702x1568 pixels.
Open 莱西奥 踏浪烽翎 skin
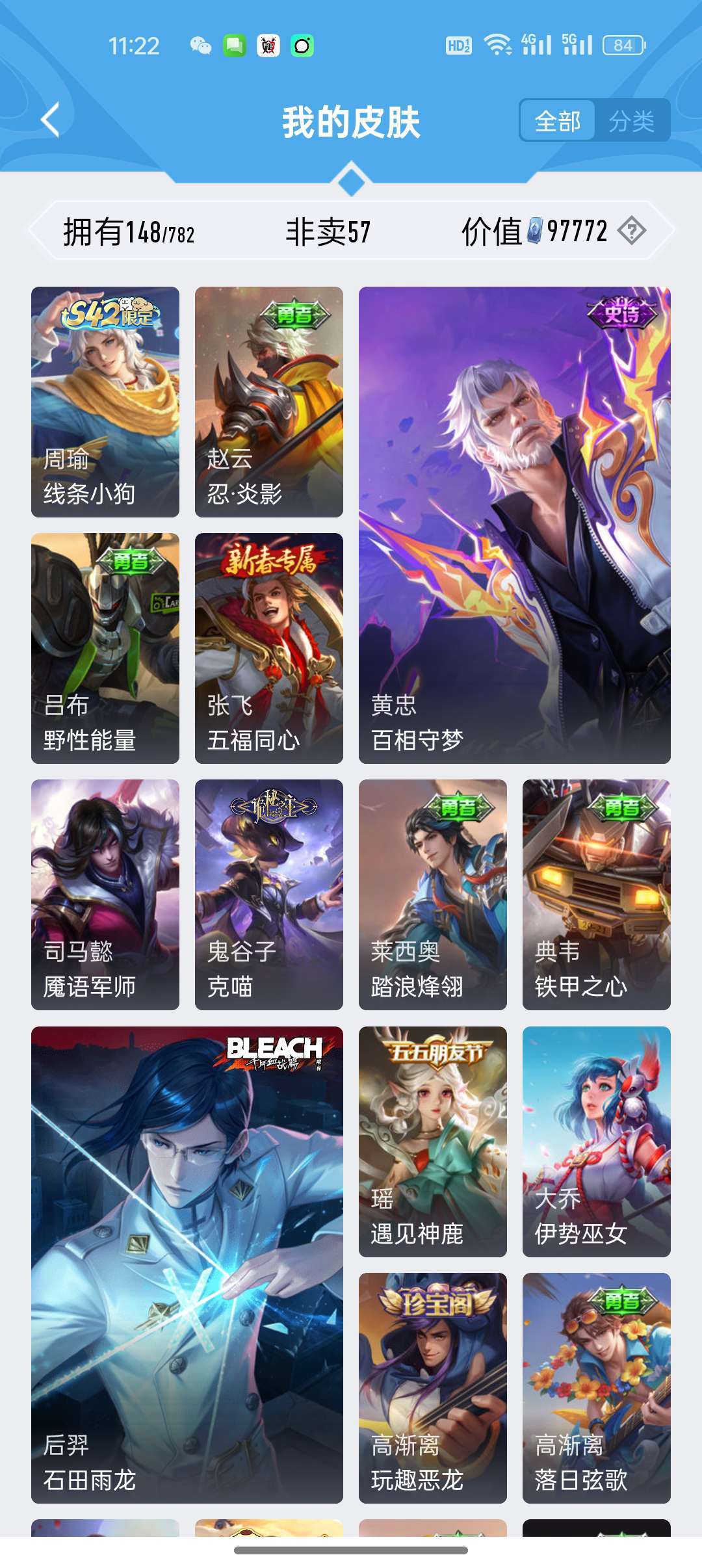(433, 895)
